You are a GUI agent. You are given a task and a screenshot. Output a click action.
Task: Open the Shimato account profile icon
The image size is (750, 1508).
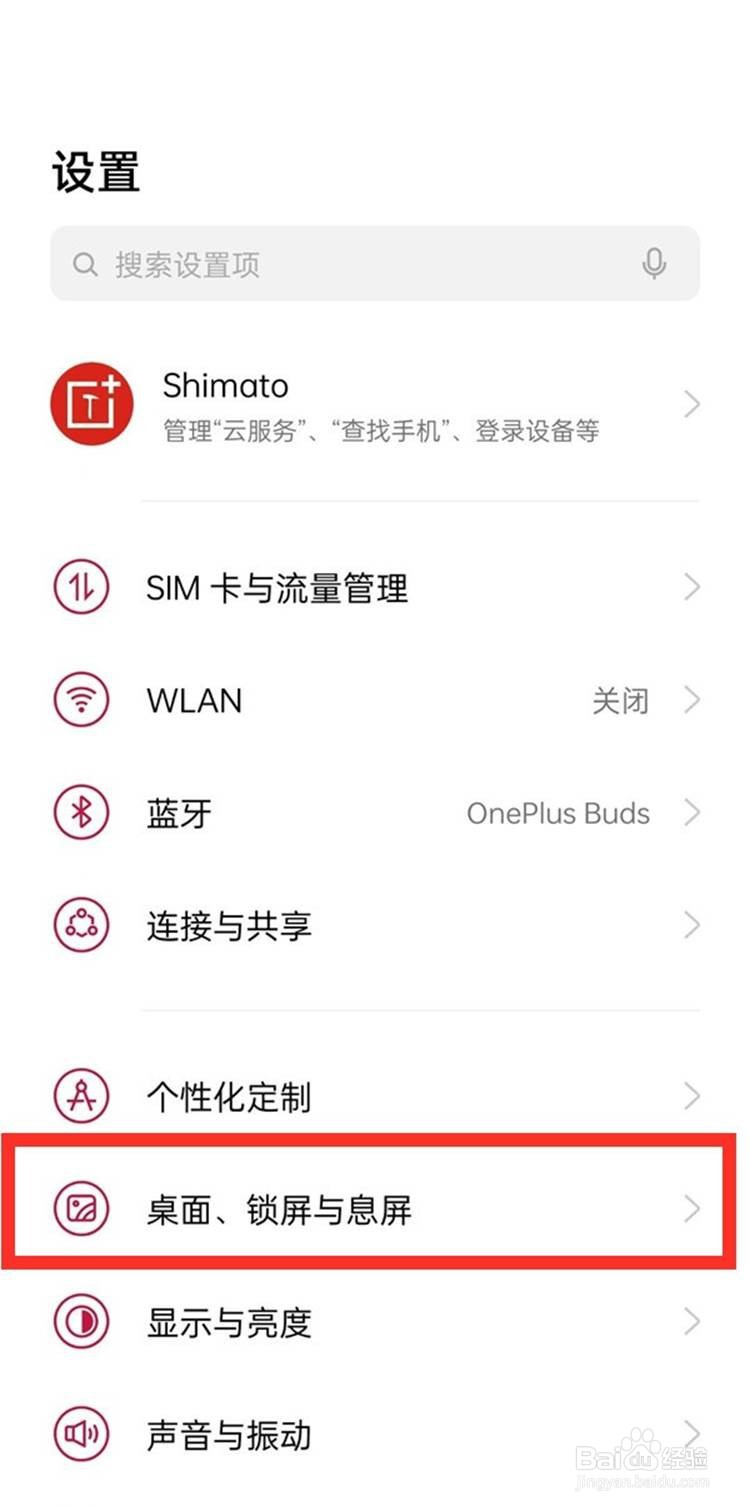click(91, 403)
